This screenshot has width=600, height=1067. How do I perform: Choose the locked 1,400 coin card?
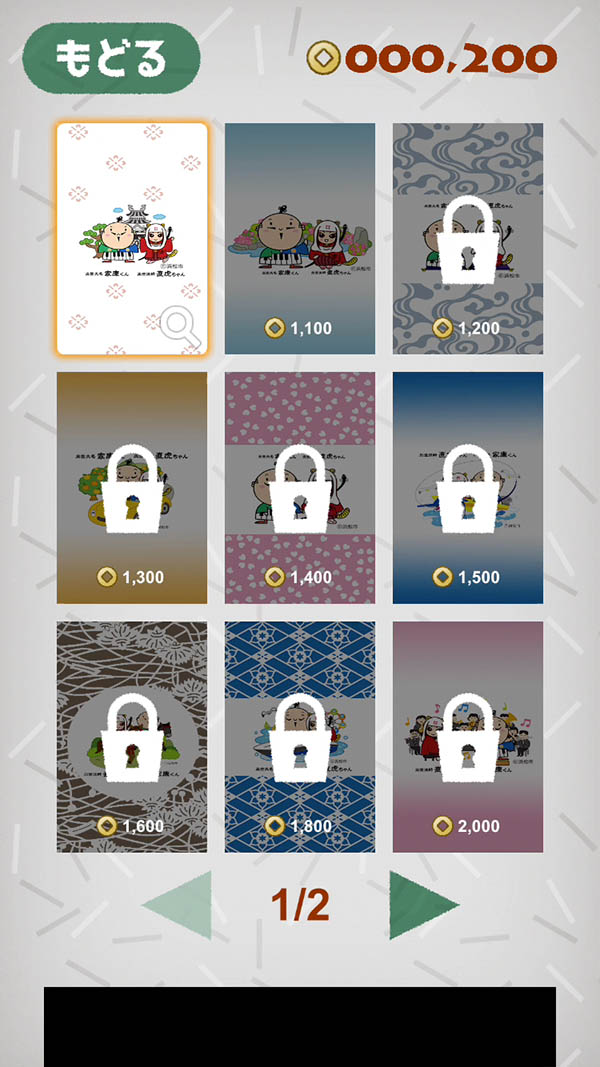point(300,487)
